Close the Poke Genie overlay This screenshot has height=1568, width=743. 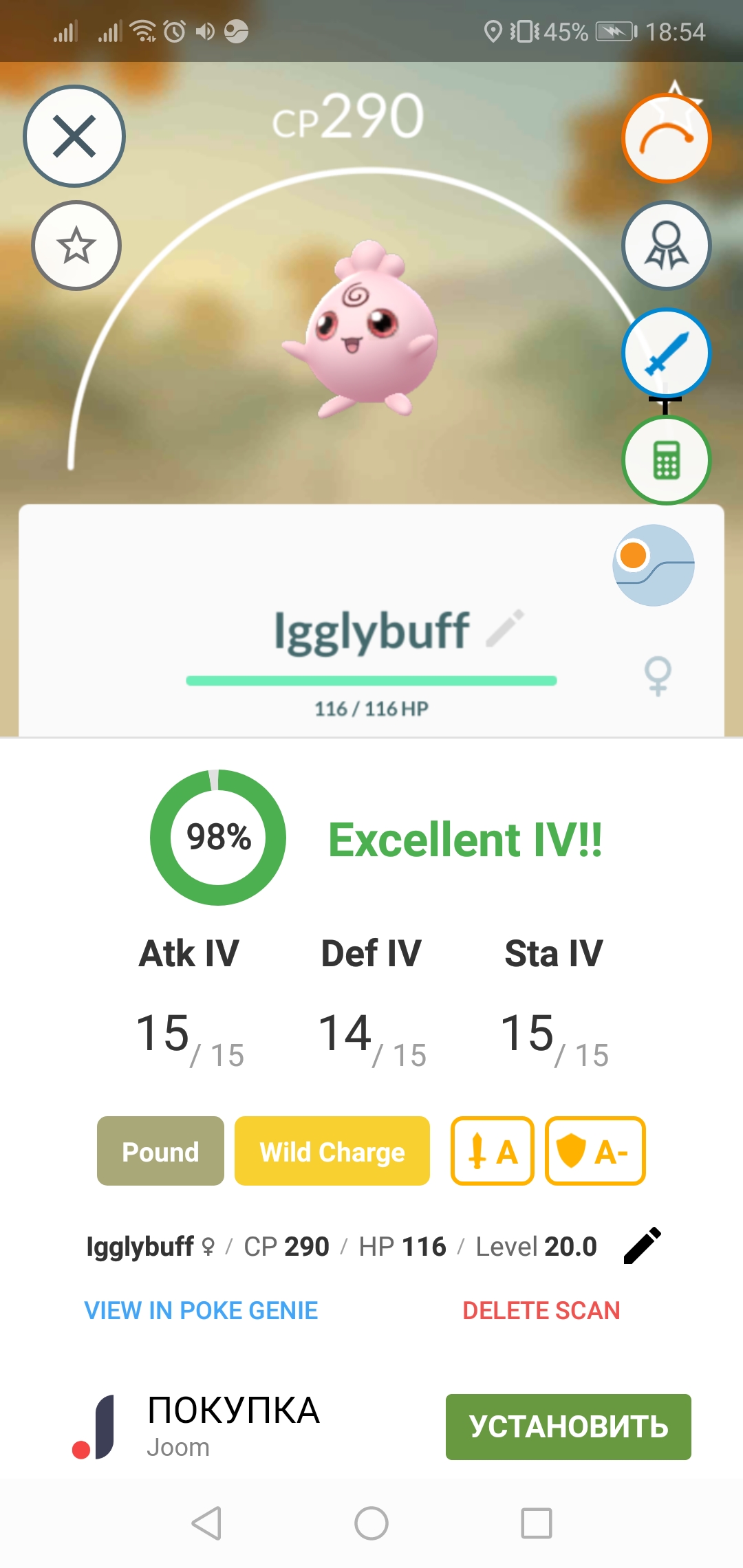(x=74, y=136)
